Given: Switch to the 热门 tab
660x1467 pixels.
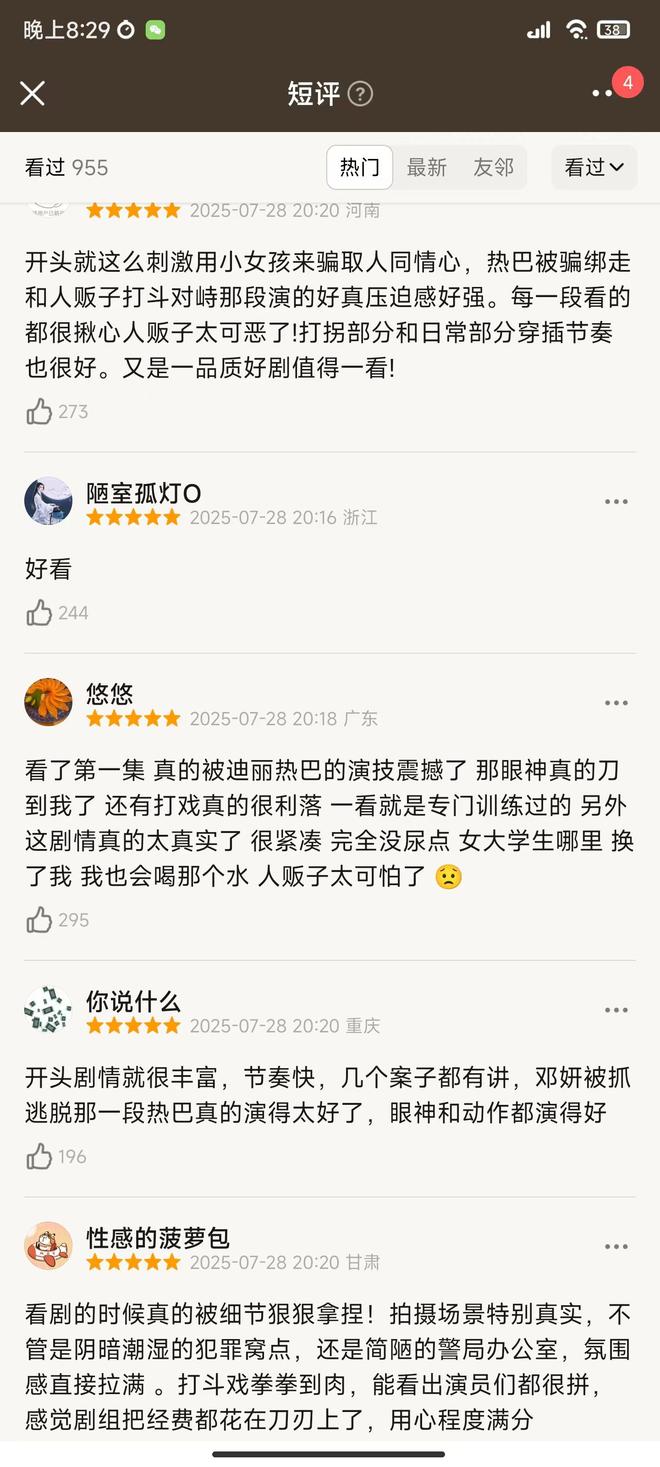Looking at the screenshot, I should pyautogui.click(x=359, y=167).
